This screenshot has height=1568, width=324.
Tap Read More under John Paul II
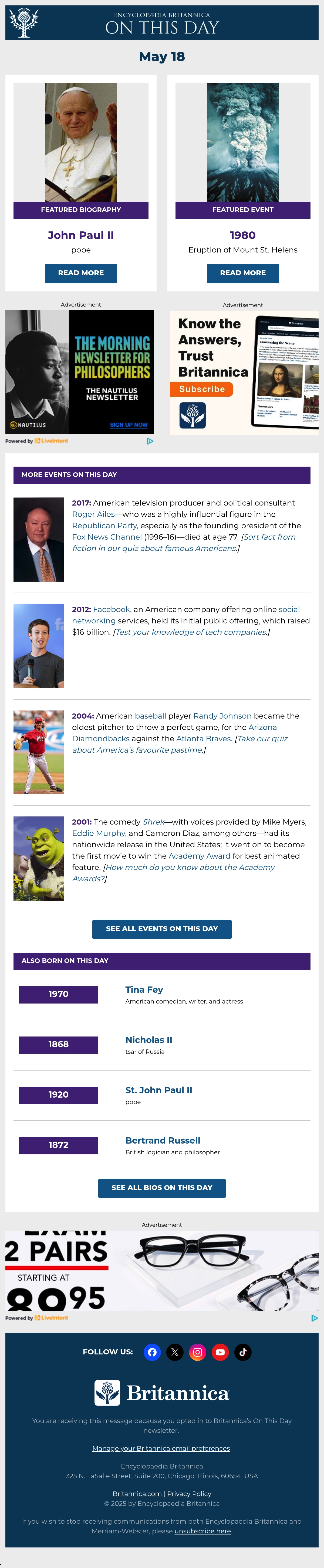click(81, 273)
